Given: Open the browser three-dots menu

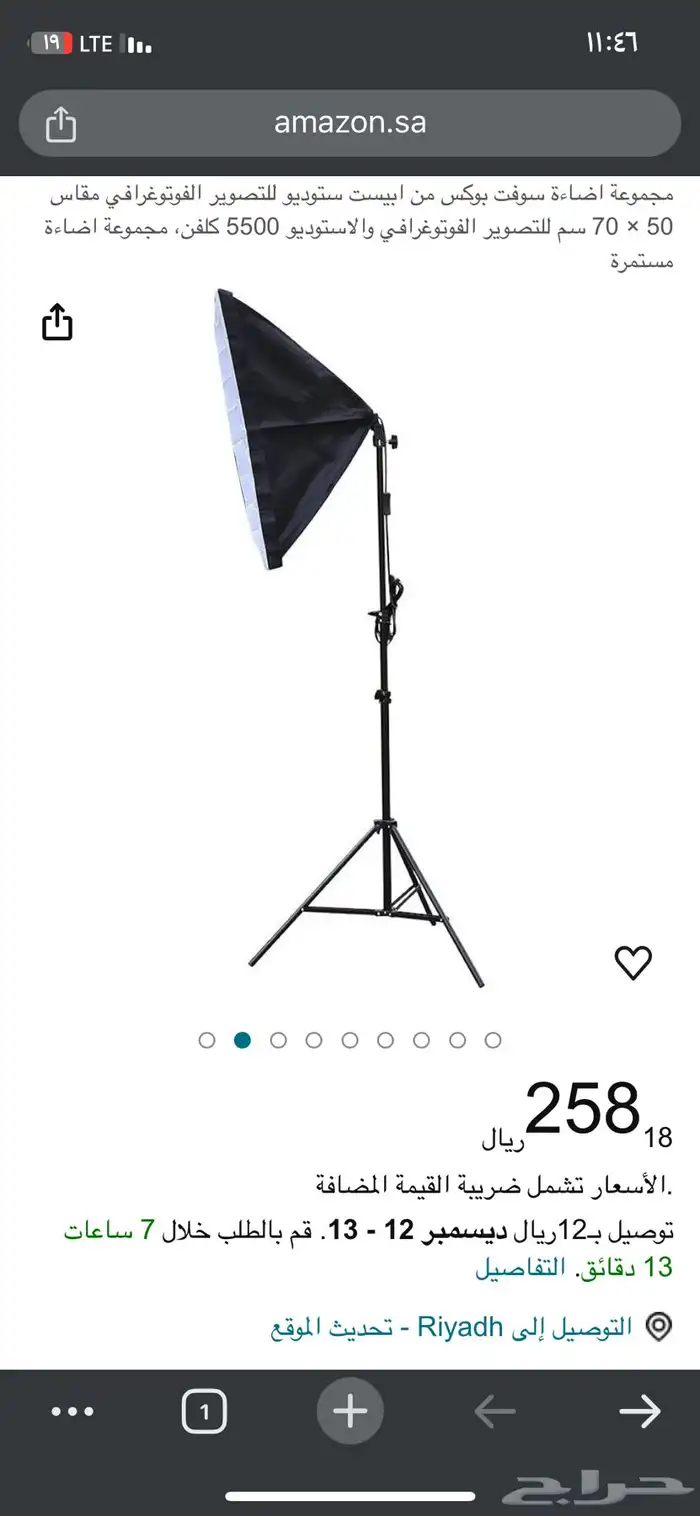Looking at the screenshot, I should click(72, 1412).
